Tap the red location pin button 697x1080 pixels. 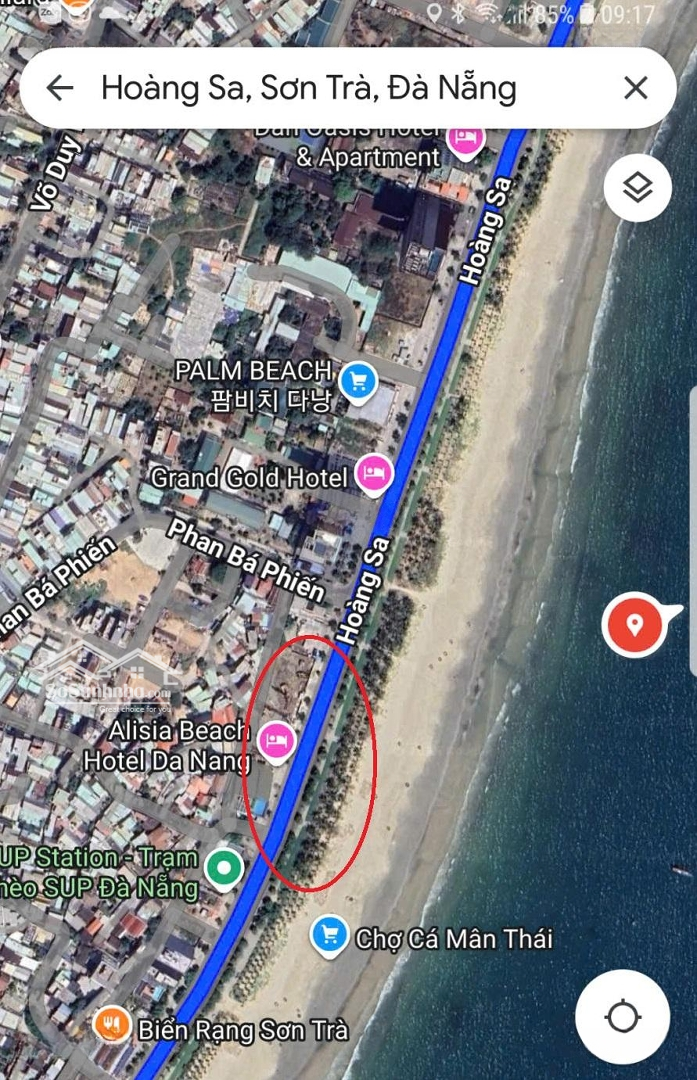click(634, 625)
